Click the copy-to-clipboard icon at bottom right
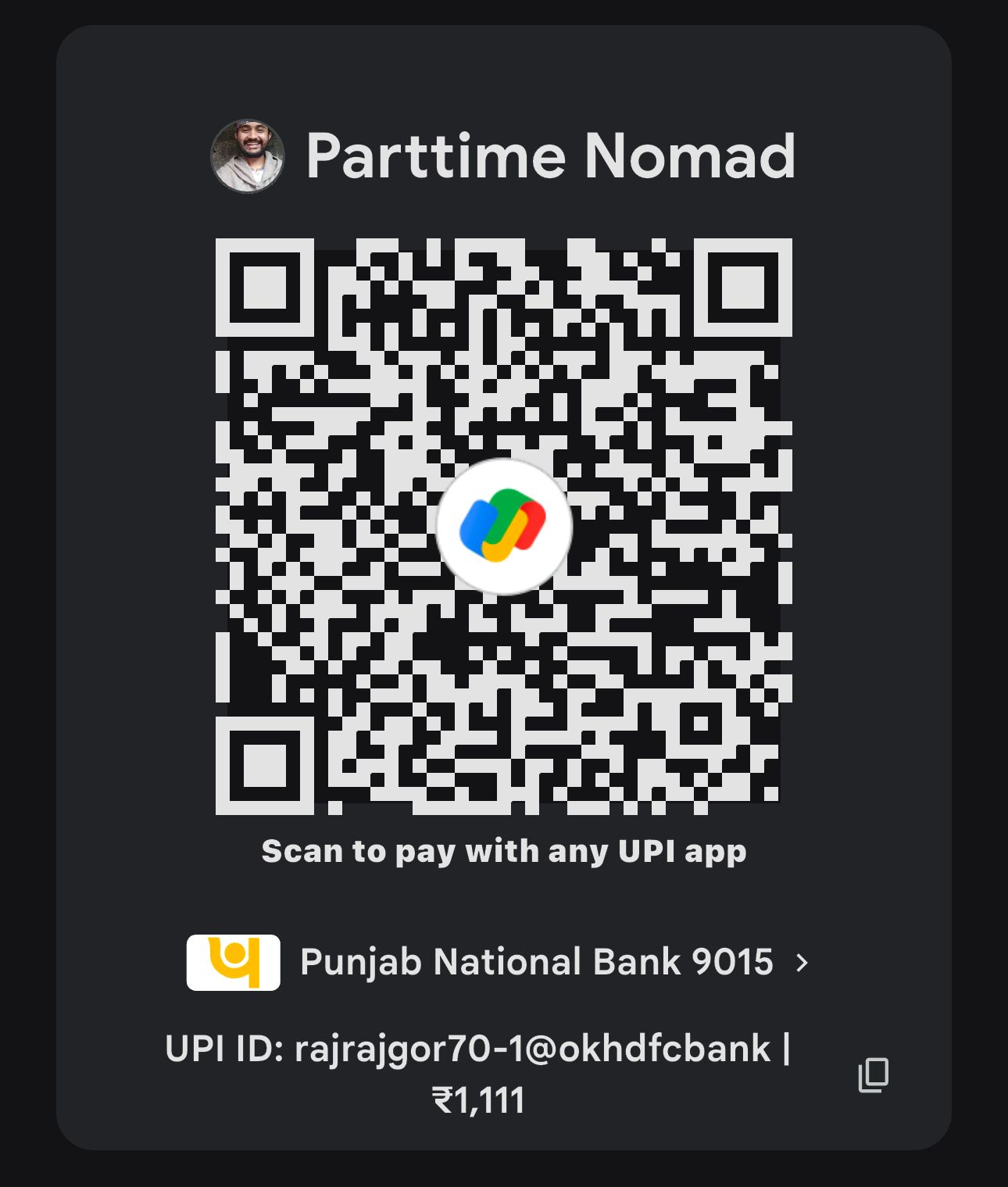This screenshot has height=1187, width=1008. (x=874, y=1075)
